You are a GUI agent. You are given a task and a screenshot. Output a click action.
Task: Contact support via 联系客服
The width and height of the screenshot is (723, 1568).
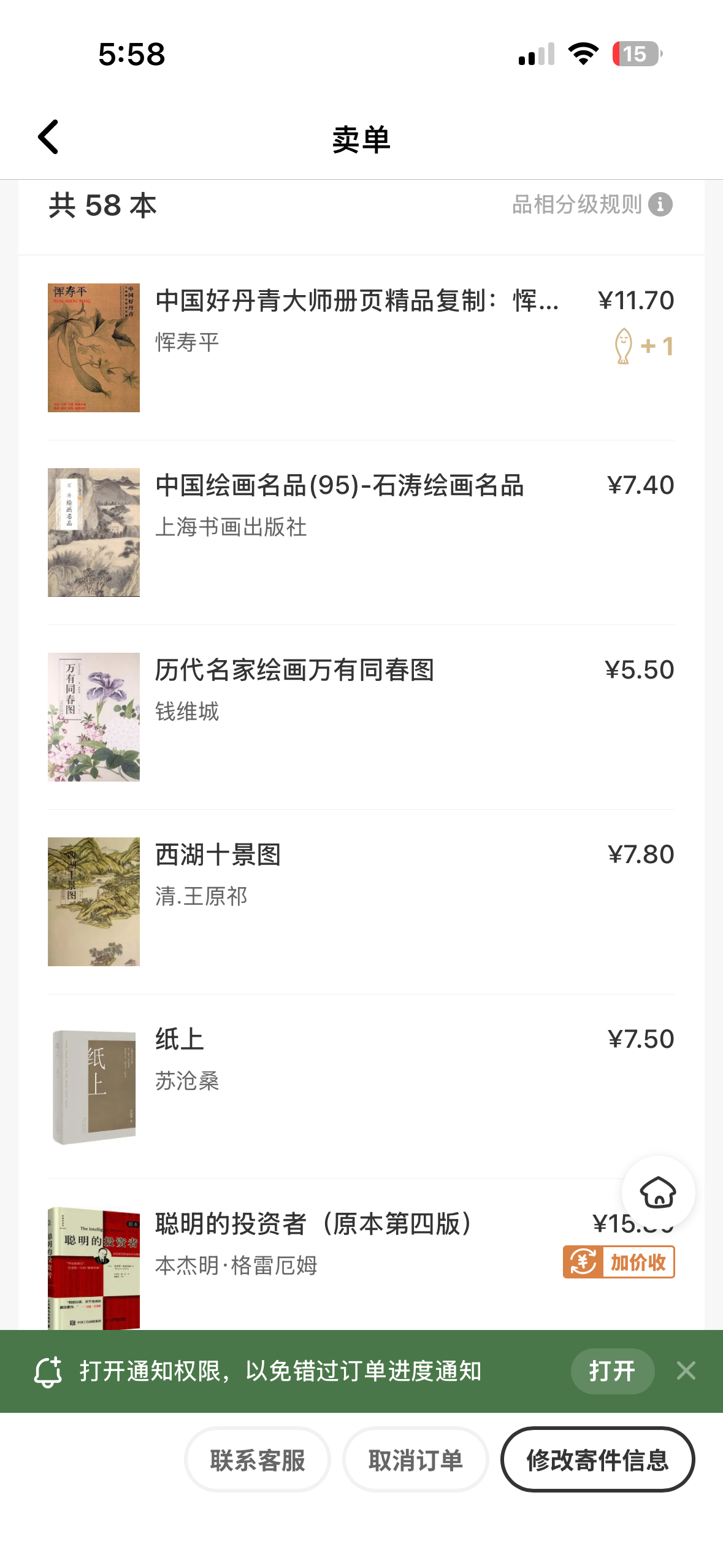coord(258,1461)
